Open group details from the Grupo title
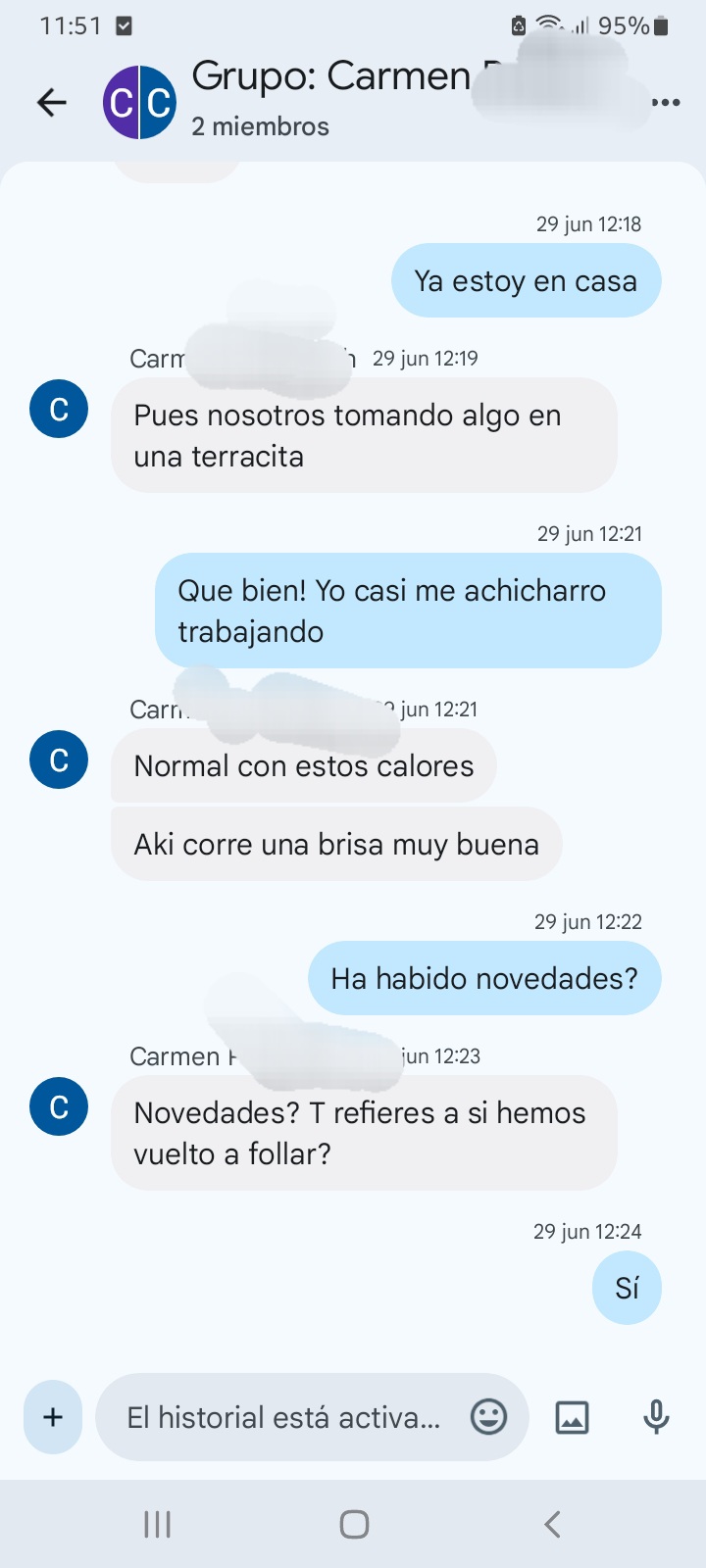 330,76
